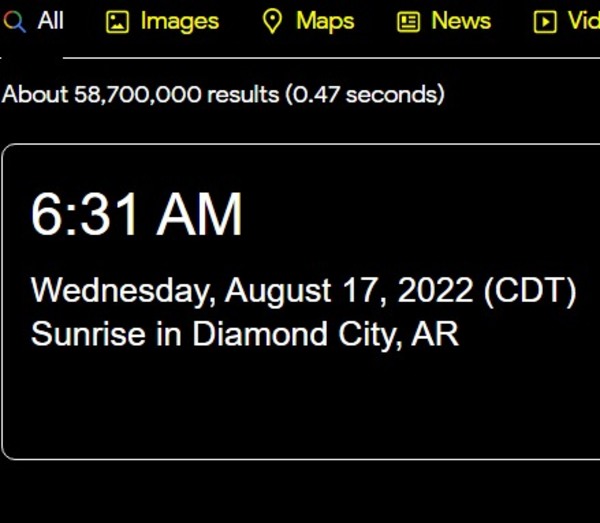Open the News tab
Viewport: 600px width, 523px height.
coord(444,21)
